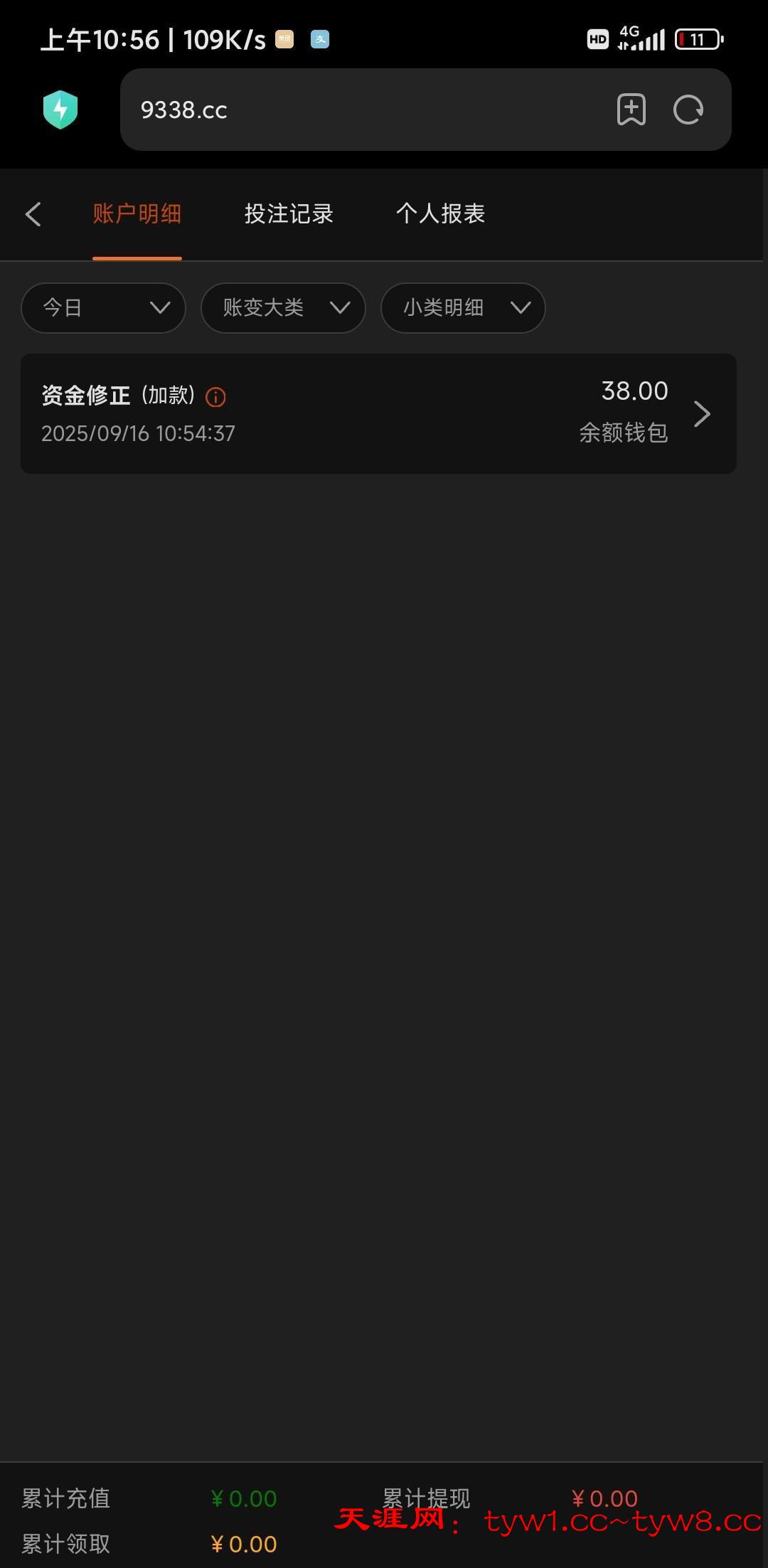Add this page to bookmarks

[631, 110]
